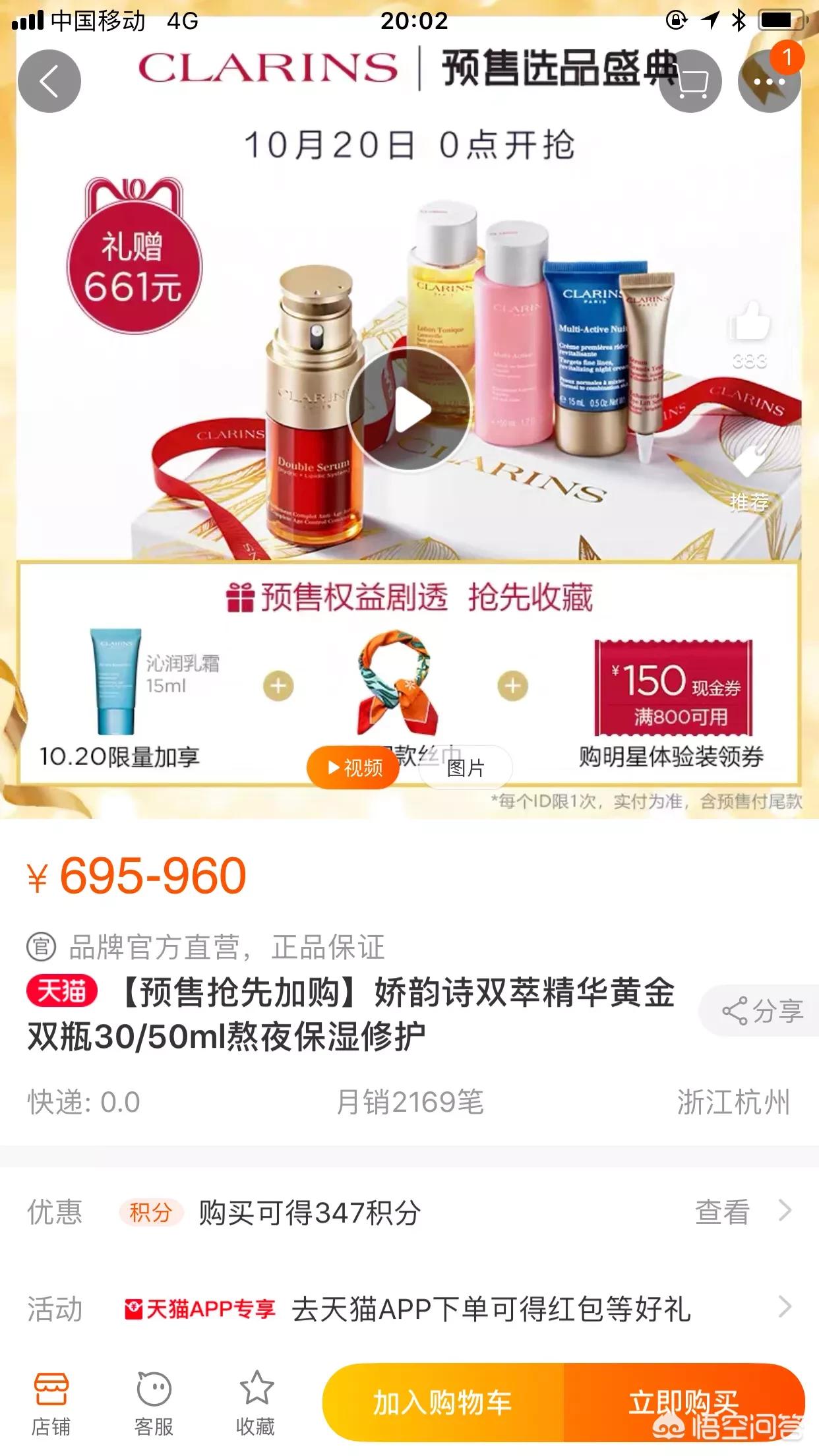The width and height of the screenshot is (819, 1456).
Task: Tap 加入购物车 to add to cart
Action: [x=442, y=1402]
